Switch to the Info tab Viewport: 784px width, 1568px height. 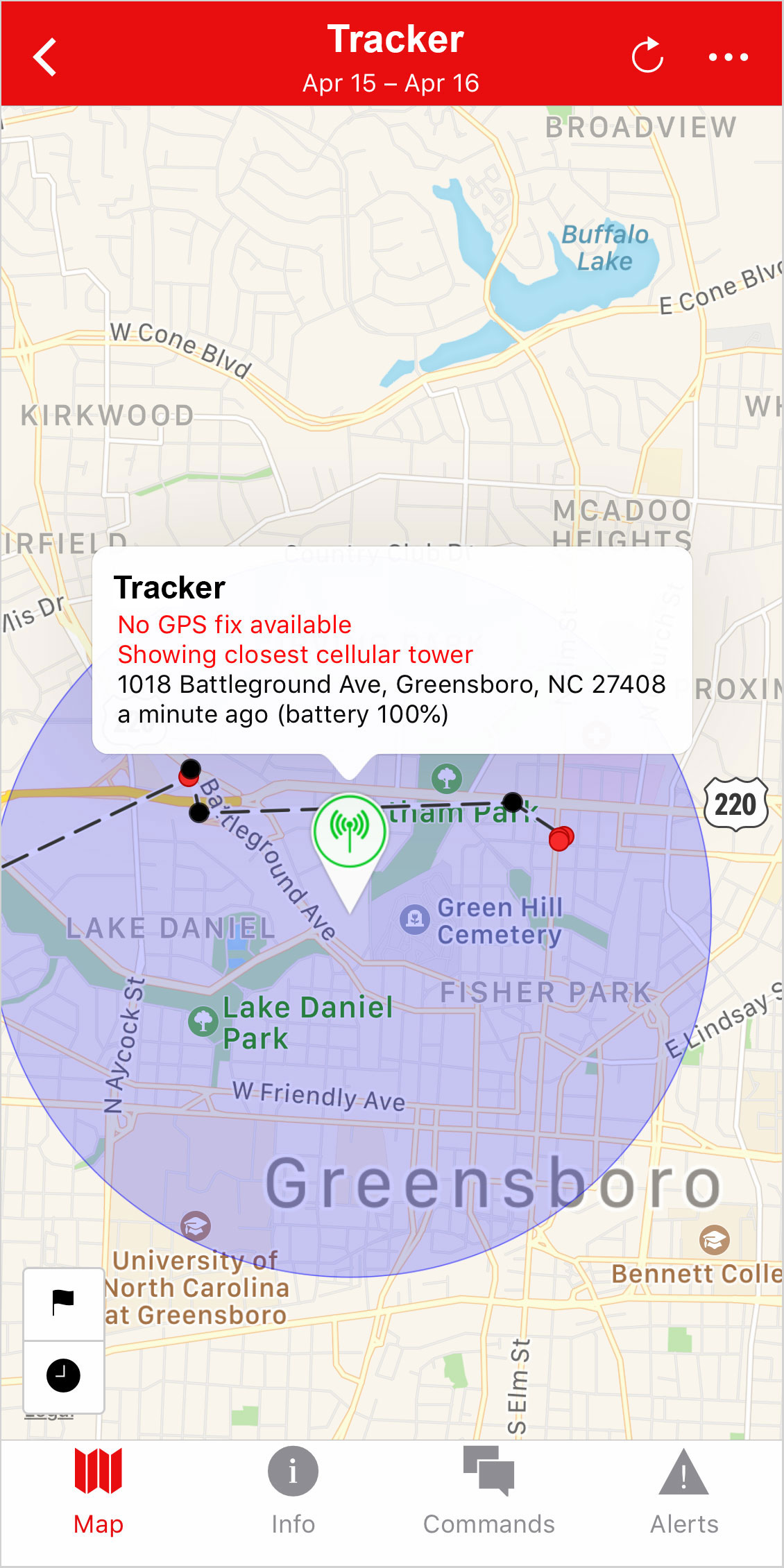click(293, 1489)
